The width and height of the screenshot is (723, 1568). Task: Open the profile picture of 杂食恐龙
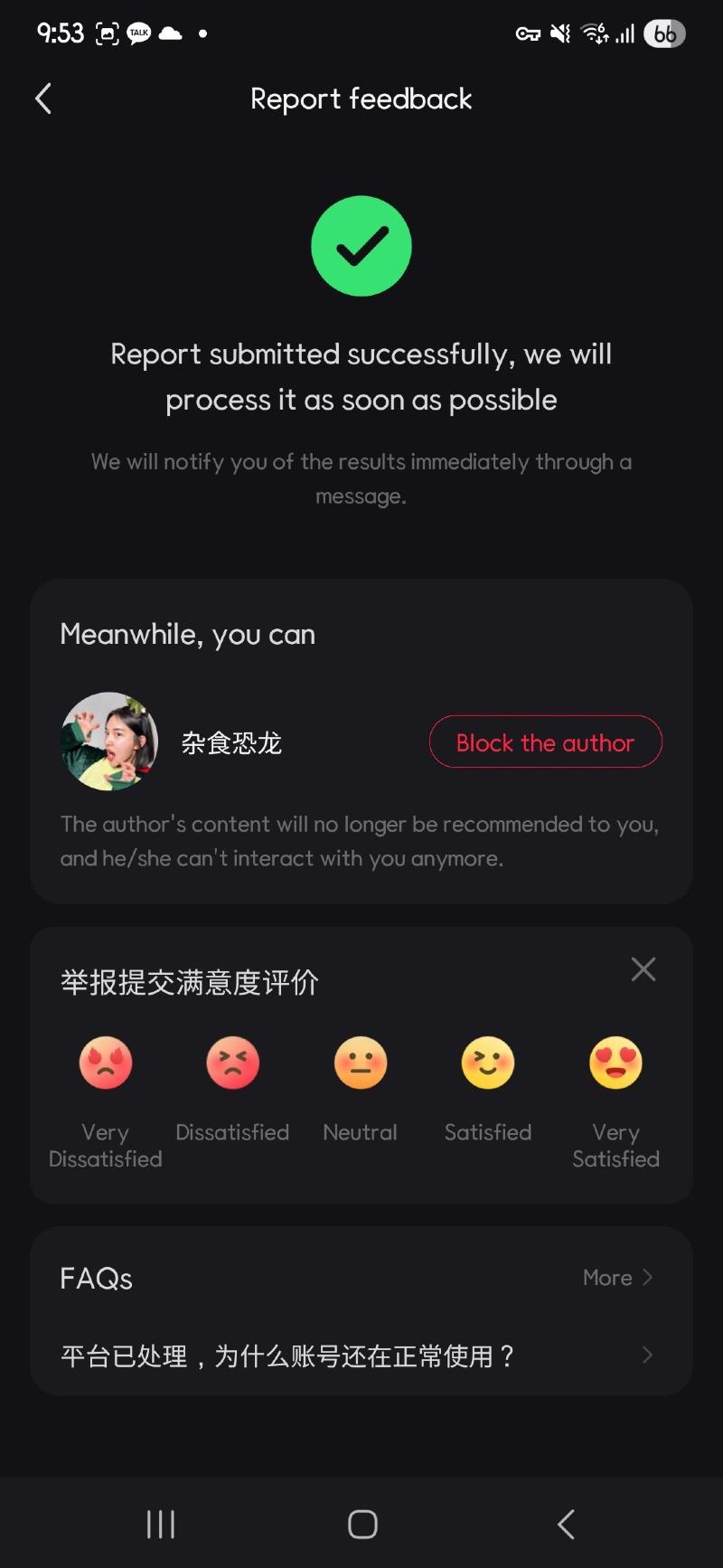click(x=109, y=741)
